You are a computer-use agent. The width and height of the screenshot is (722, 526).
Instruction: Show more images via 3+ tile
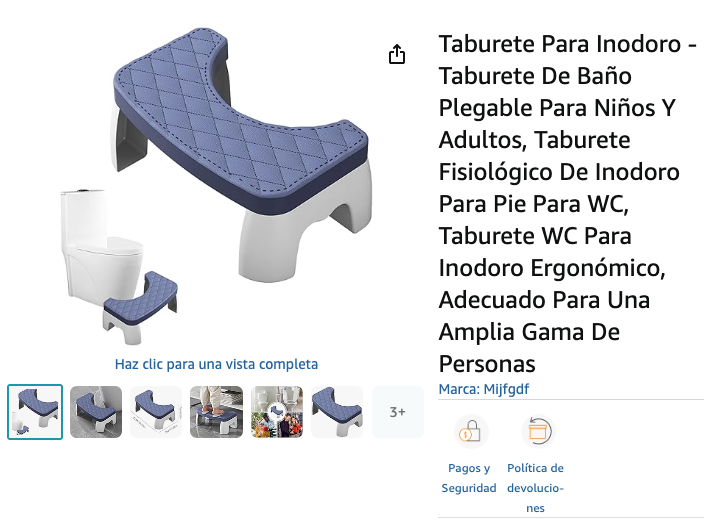pyautogui.click(x=397, y=412)
